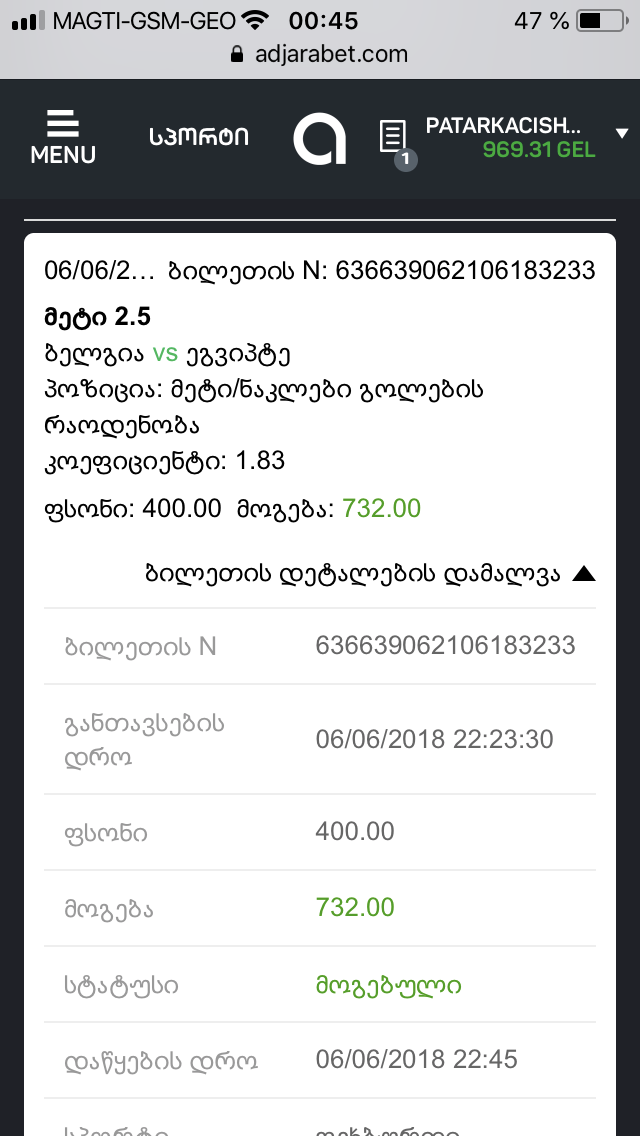Open the Adjarabet logo home link

click(x=319, y=138)
